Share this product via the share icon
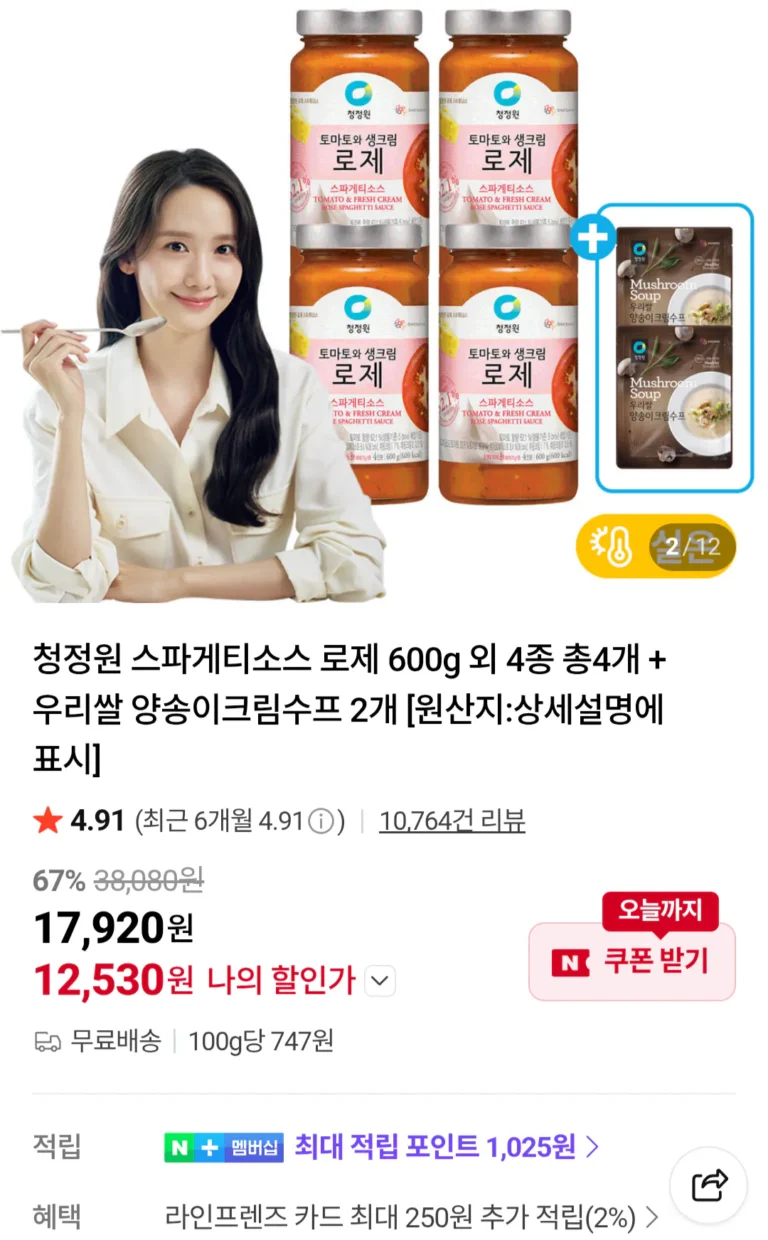Image resolution: width=768 pixels, height=1240 pixels. (x=709, y=1186)
